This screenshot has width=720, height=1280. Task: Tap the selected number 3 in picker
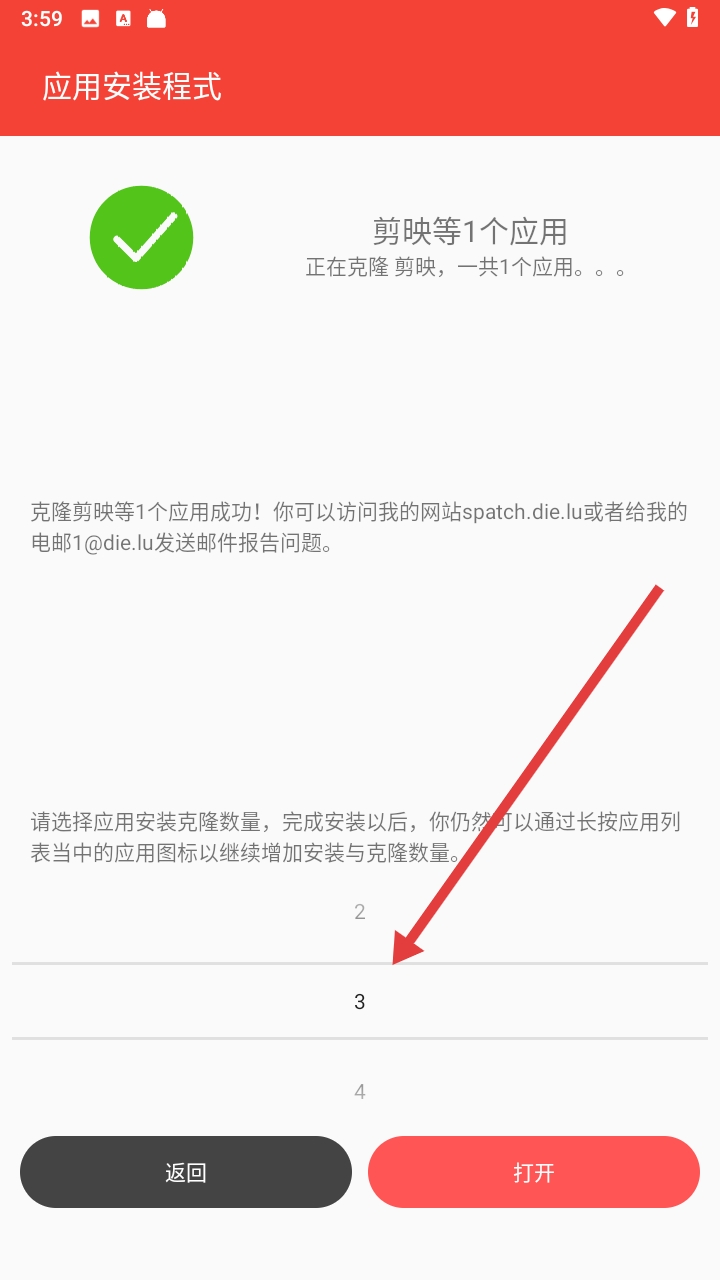coord(360,1002)
